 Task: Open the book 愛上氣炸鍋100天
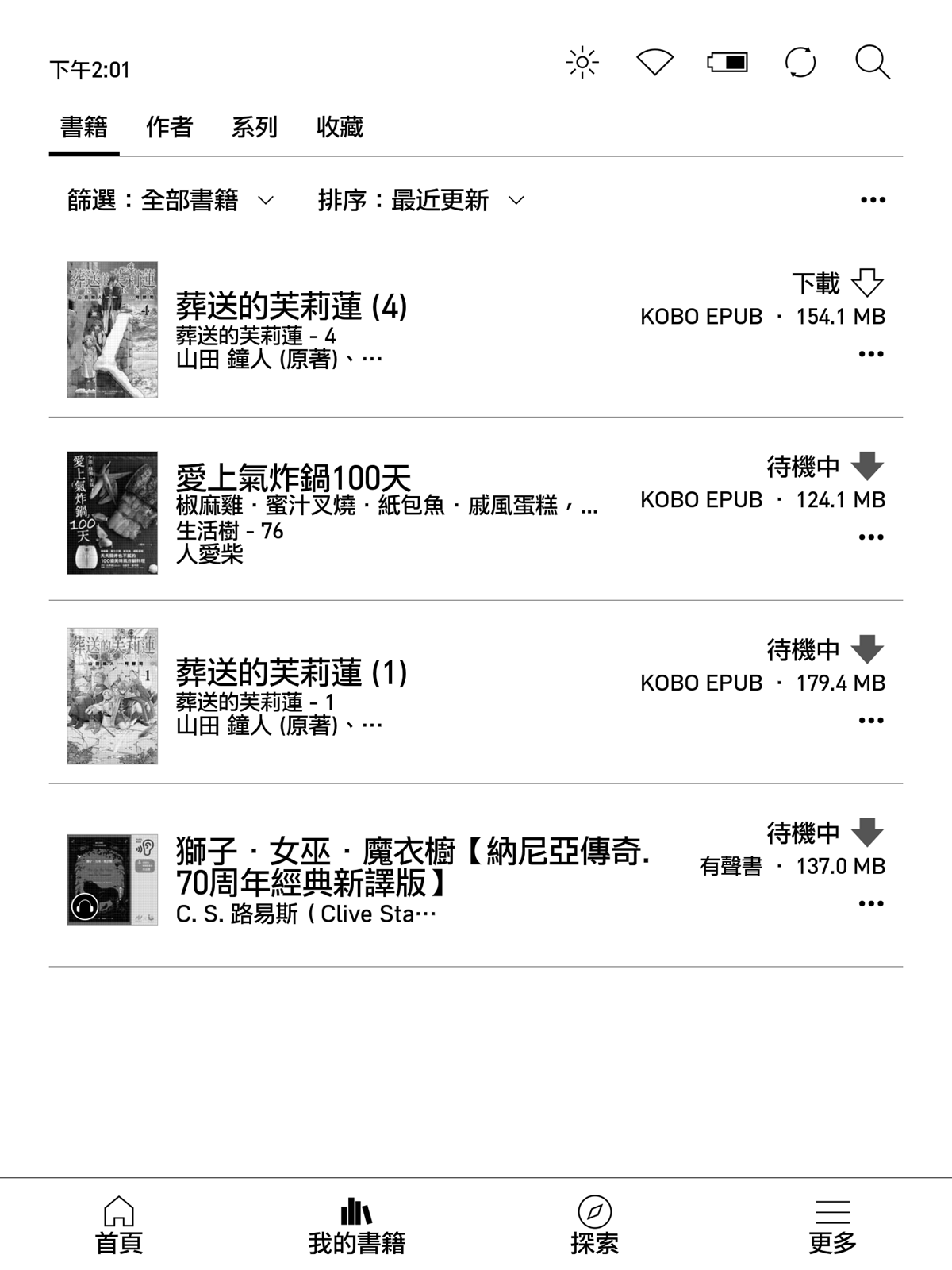294,479
